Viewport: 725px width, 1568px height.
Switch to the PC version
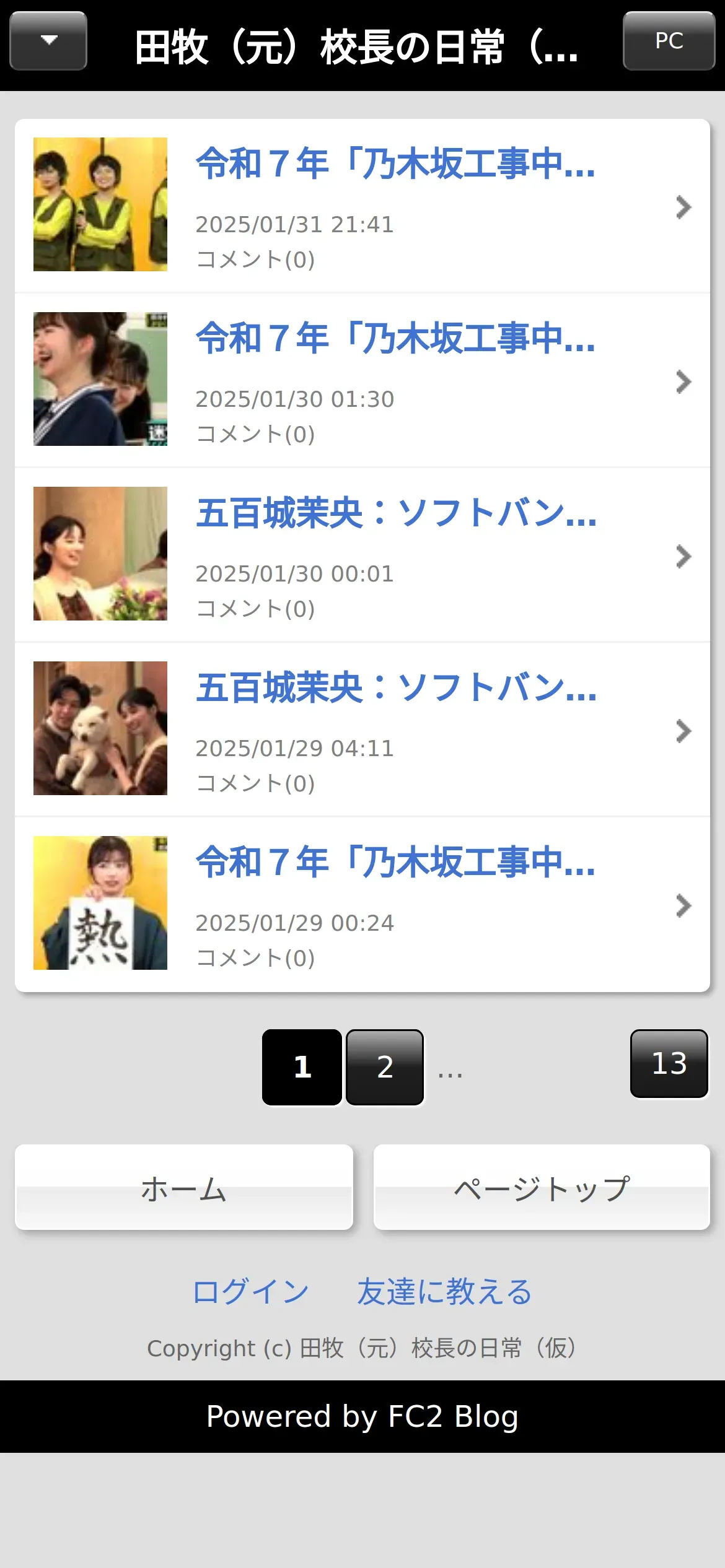click(x=669, y=41)
